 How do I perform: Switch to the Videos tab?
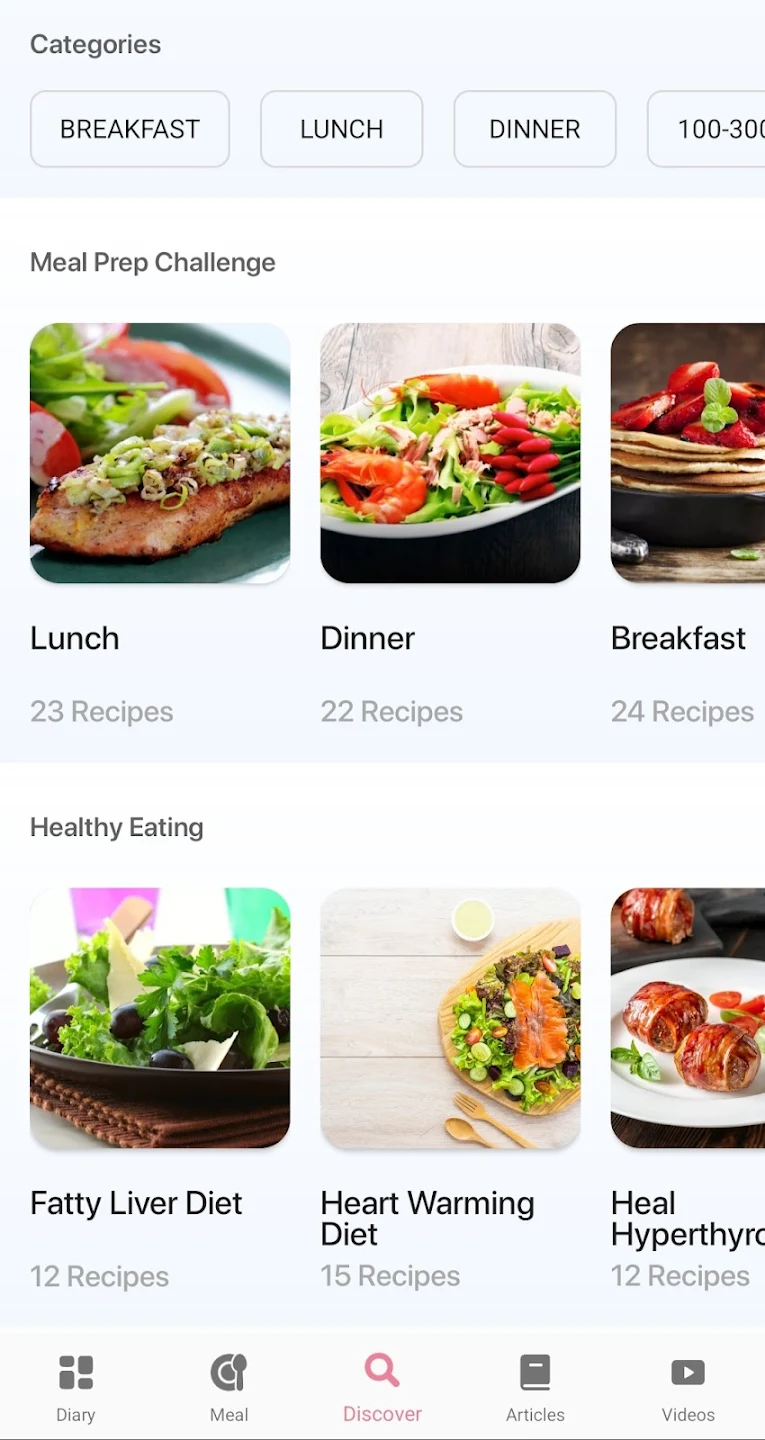[x=688, y=1386]
